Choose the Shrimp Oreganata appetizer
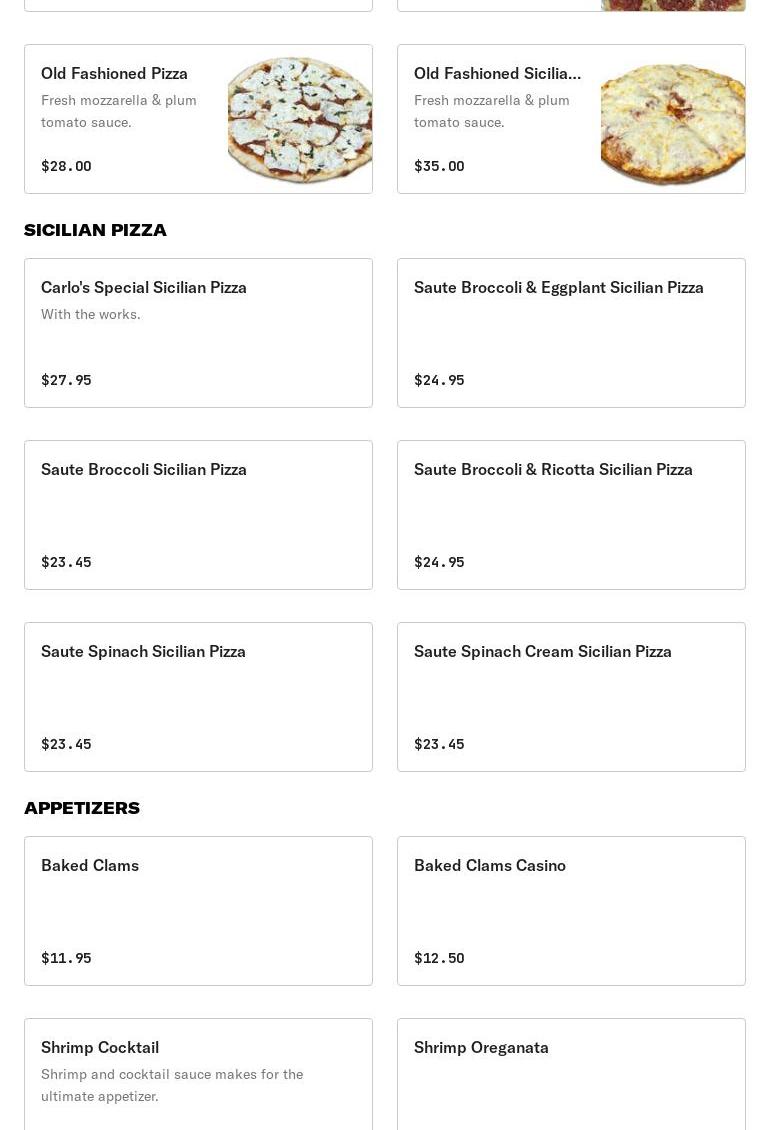770x1130 pixels. point(571,1075)
